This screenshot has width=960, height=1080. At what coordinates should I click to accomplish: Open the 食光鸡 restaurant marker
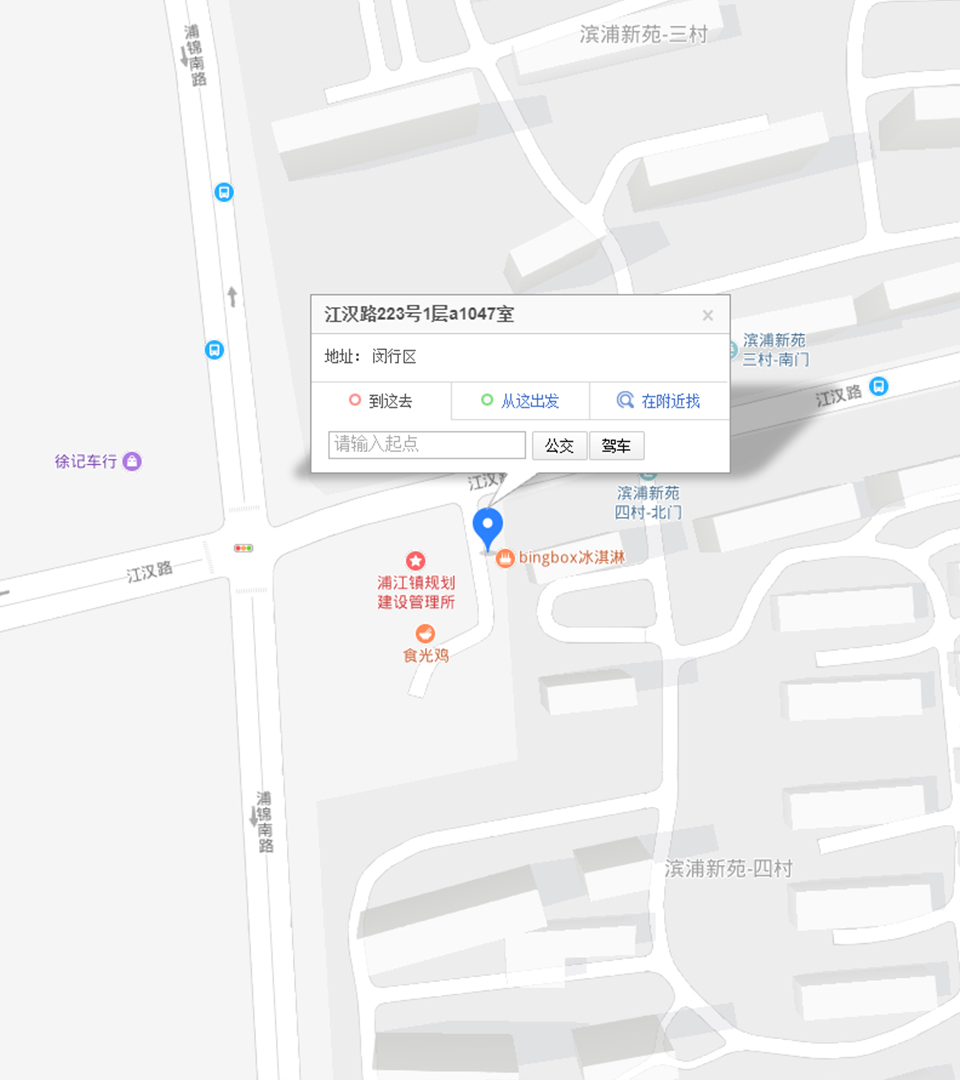pyautogui.click(x=425, y=634)
